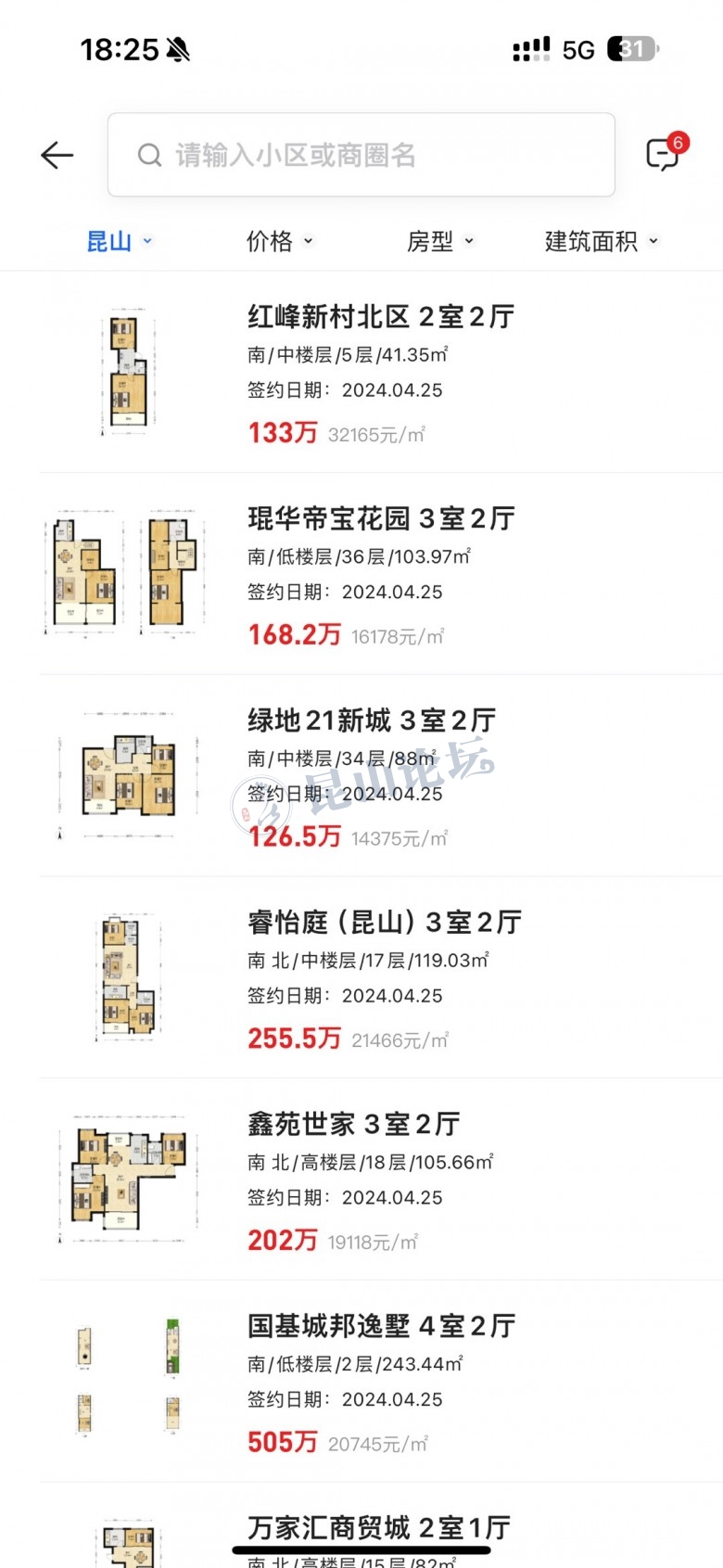Select the 万家汇商贸城 2室1厅 listing
The image size is (723, 1568).
[x=378, y=1526]
